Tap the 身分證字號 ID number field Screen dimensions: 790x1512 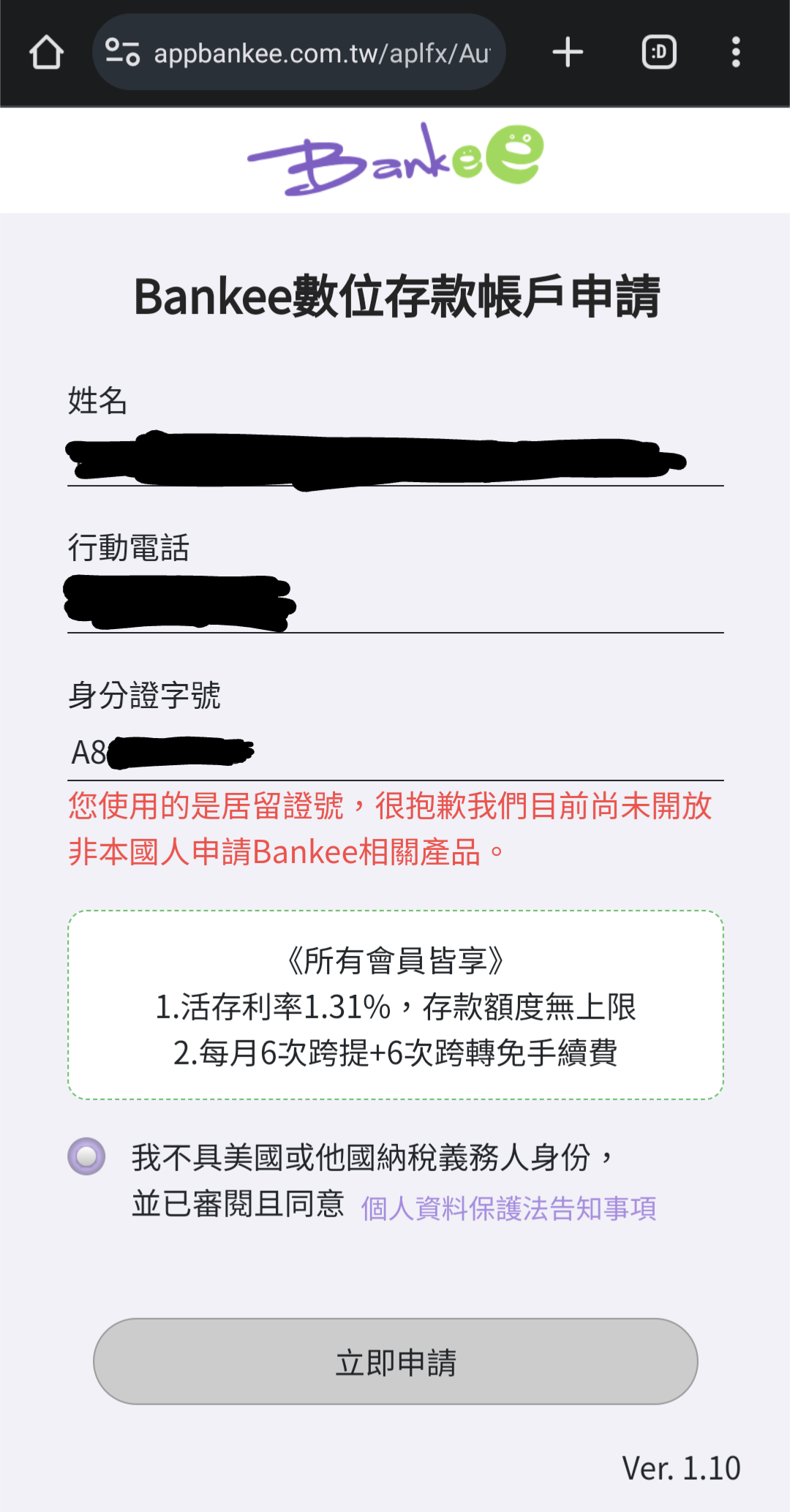[395, 752]
